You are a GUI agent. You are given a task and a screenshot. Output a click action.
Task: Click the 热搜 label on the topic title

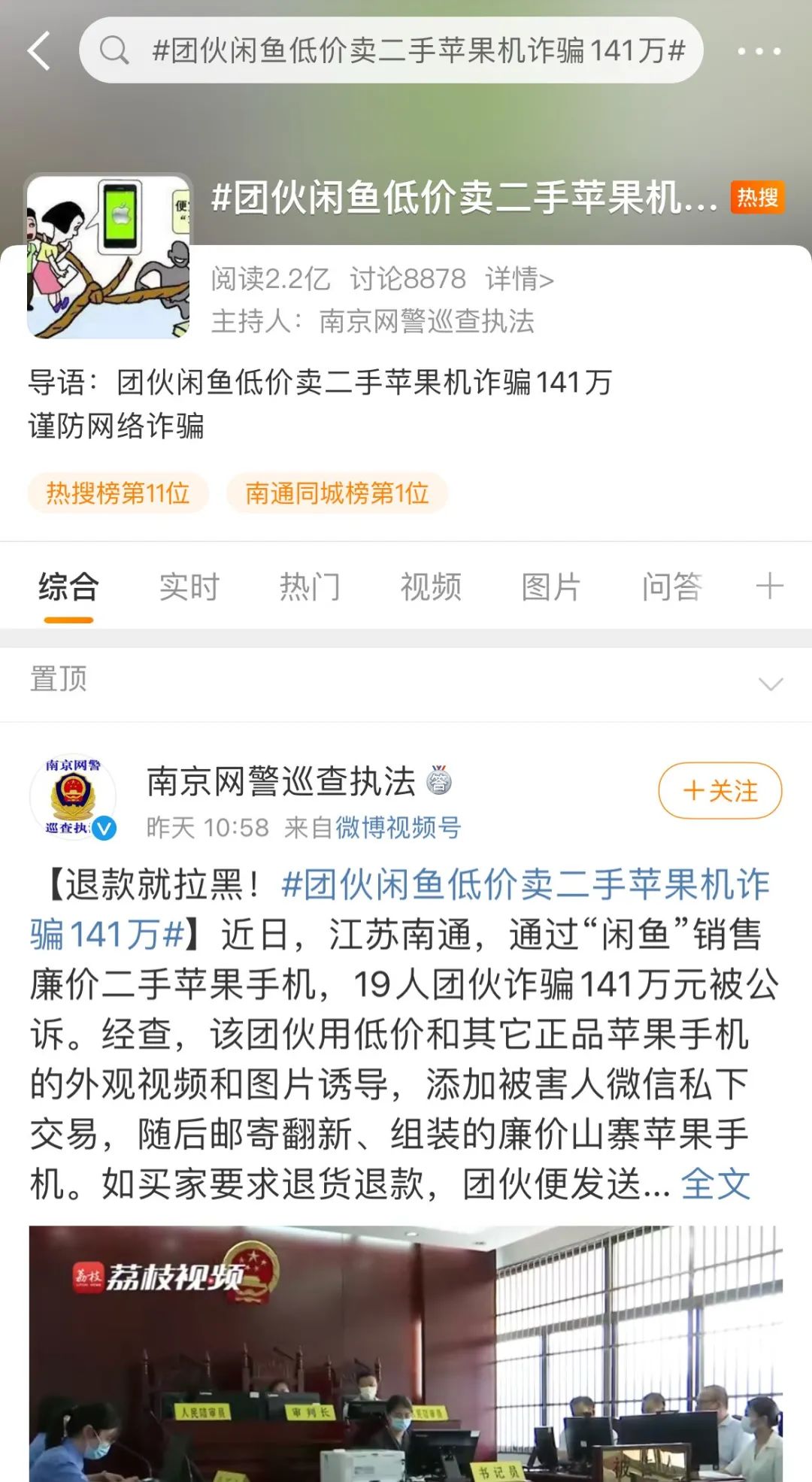click(x=759, y=198)
